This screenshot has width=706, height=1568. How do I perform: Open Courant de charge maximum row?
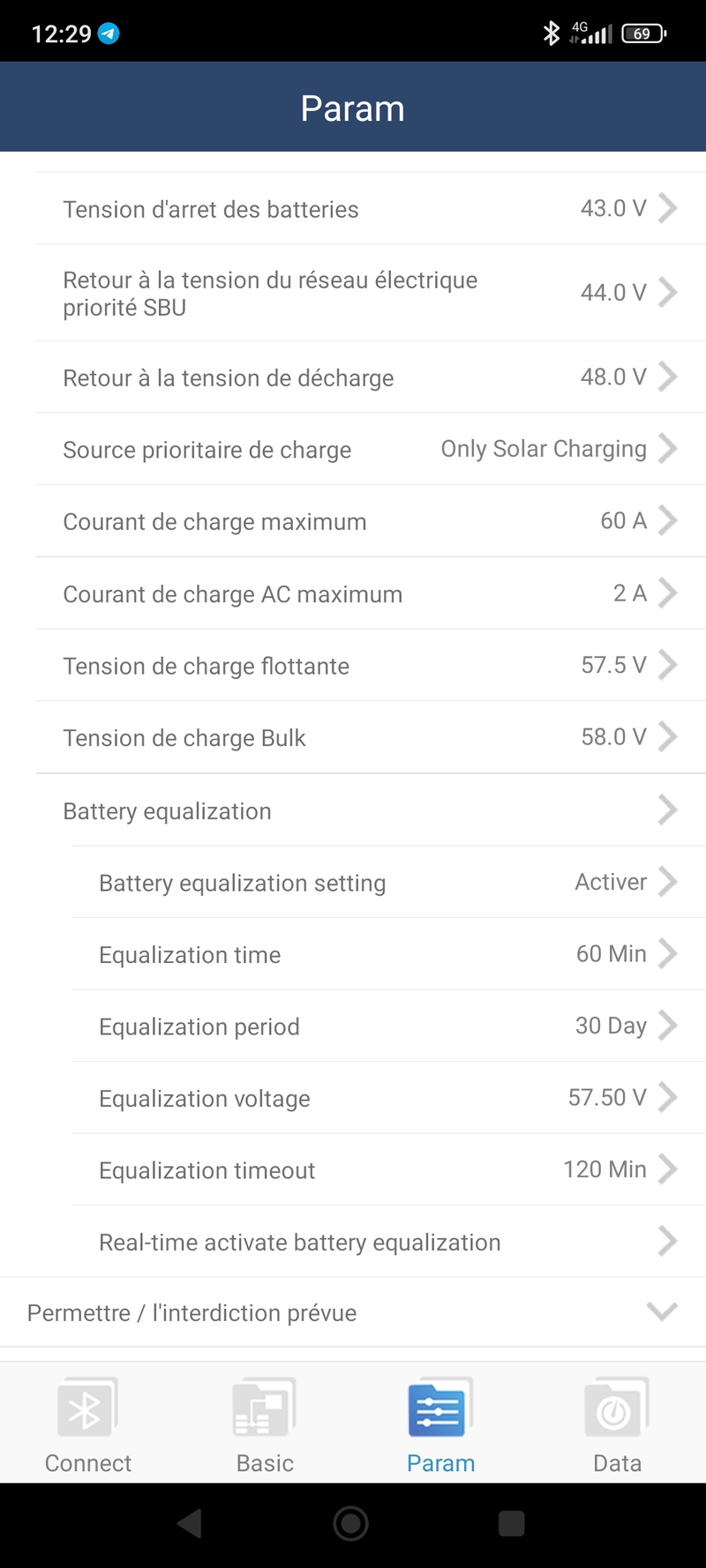click(369, 521)
